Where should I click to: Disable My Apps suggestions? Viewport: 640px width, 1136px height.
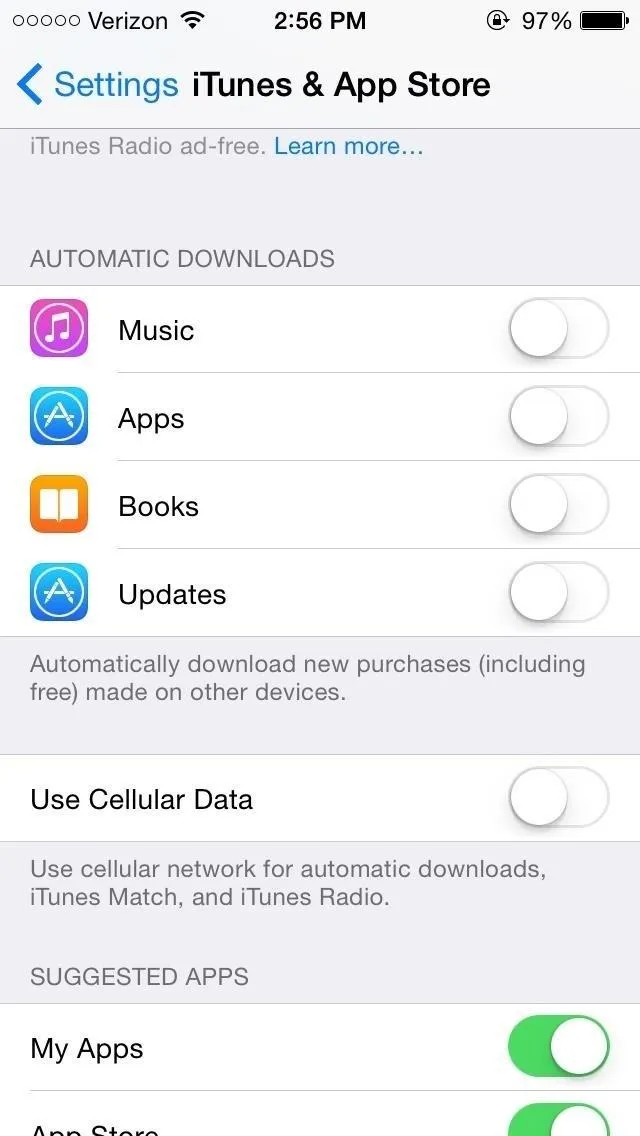[558, 1047]
